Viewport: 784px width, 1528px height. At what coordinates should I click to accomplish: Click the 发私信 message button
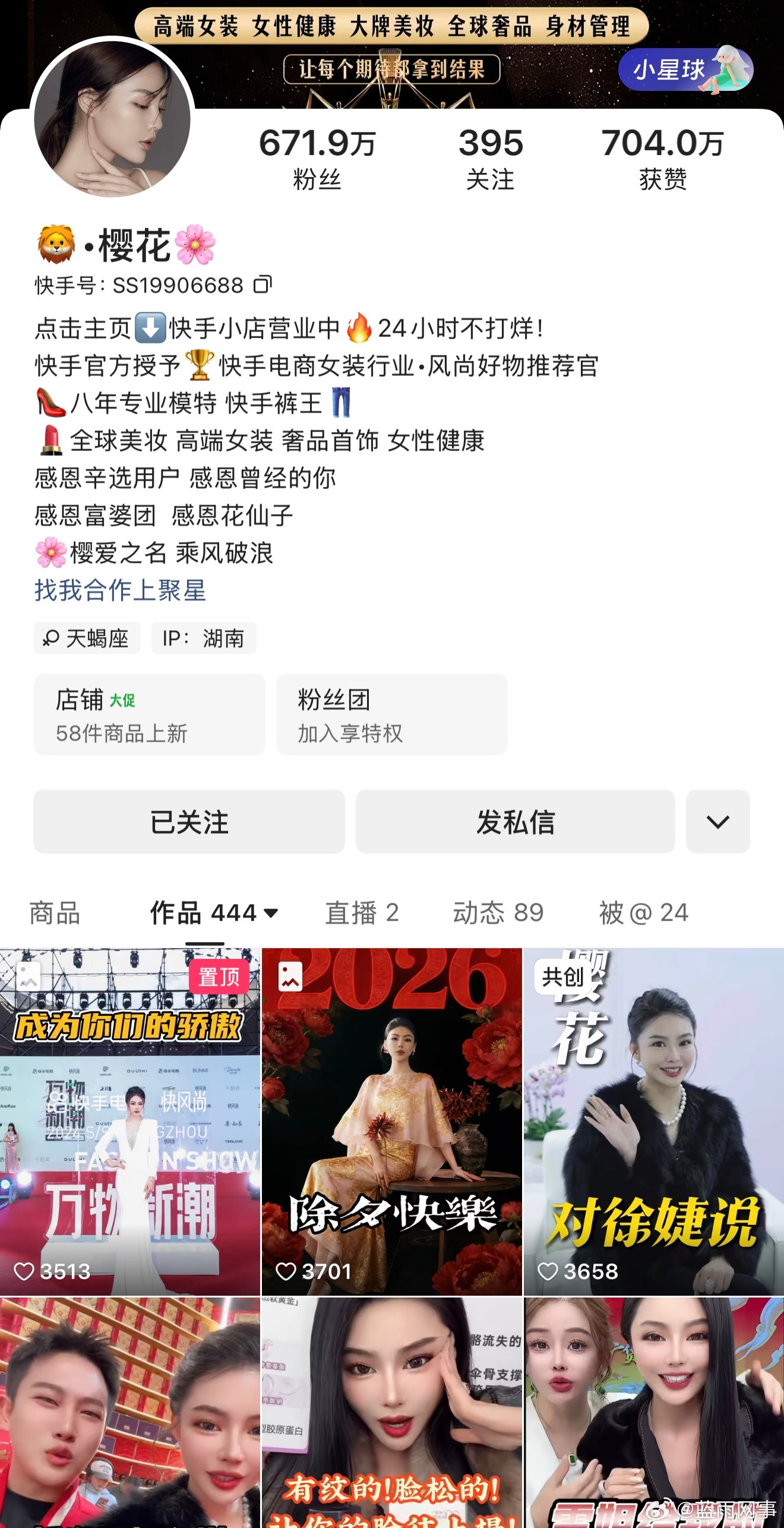[515, 822]
